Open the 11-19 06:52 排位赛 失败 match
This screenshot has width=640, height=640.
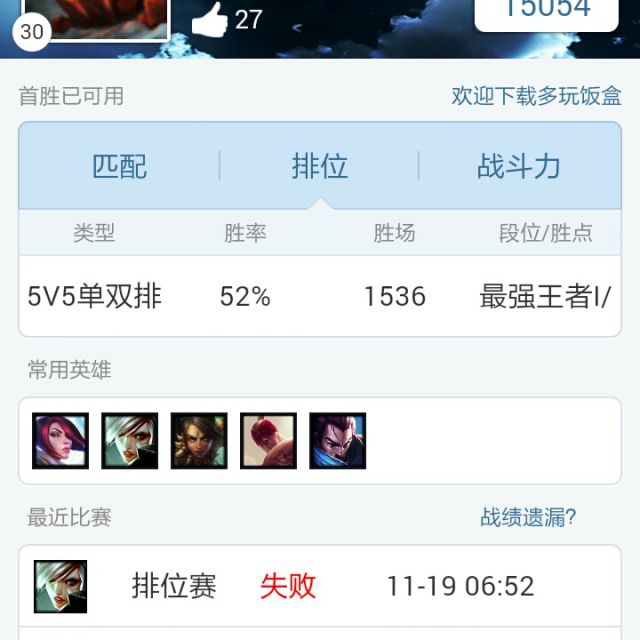tap(320, 586)
